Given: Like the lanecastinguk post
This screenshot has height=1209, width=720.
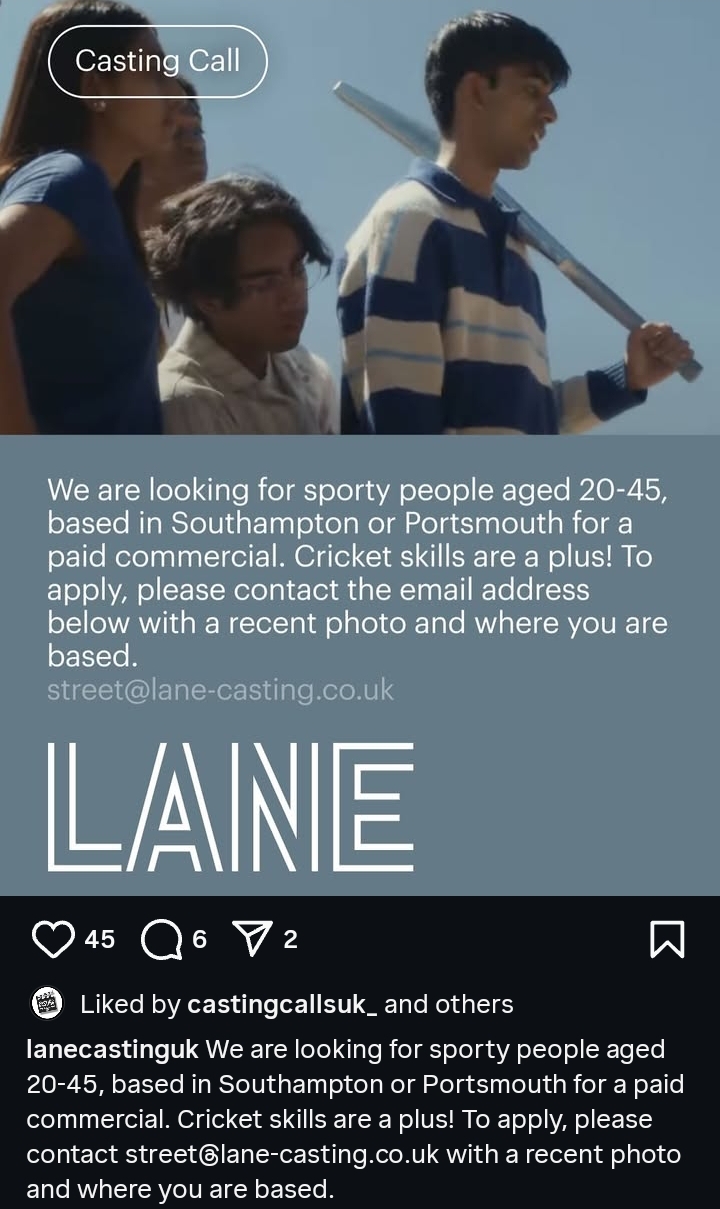Looking at the screenshot, I should (x=53, y=940).
